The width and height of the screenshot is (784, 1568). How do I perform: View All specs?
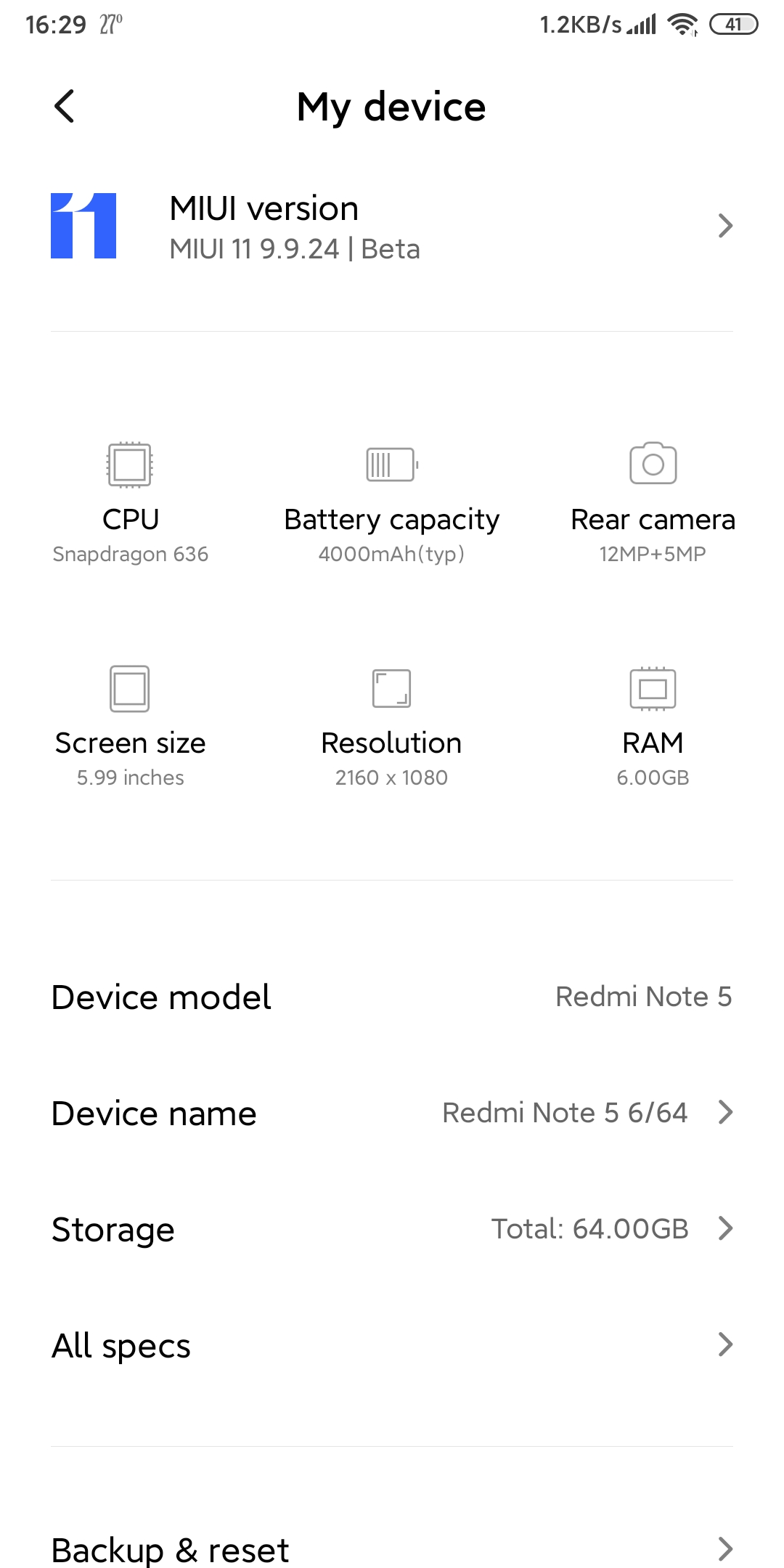click(x=392, y=1345)
